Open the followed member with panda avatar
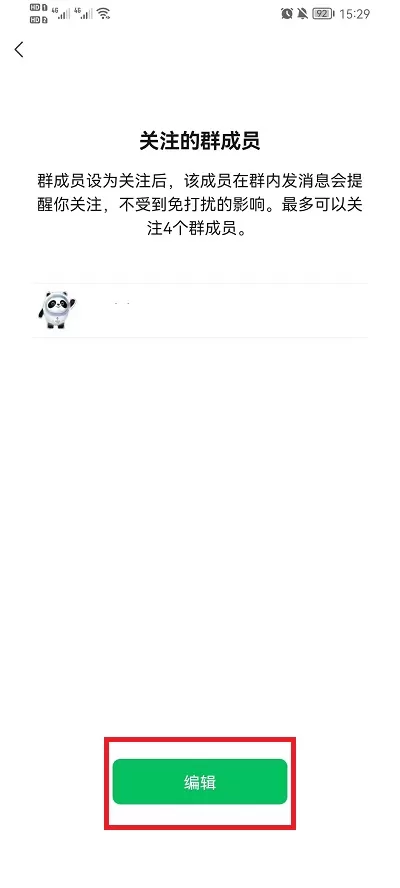Viewport: 400px width, 888px height. coord(200,310)
